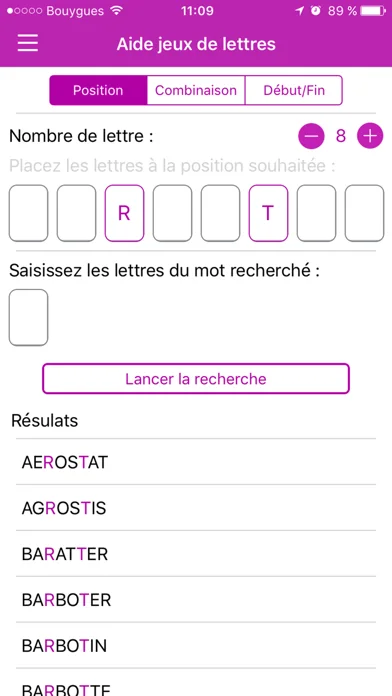This screenshot has width=392, height=696.
Task: Open the AGROSTIS result
Action: [x=196, y=508]
